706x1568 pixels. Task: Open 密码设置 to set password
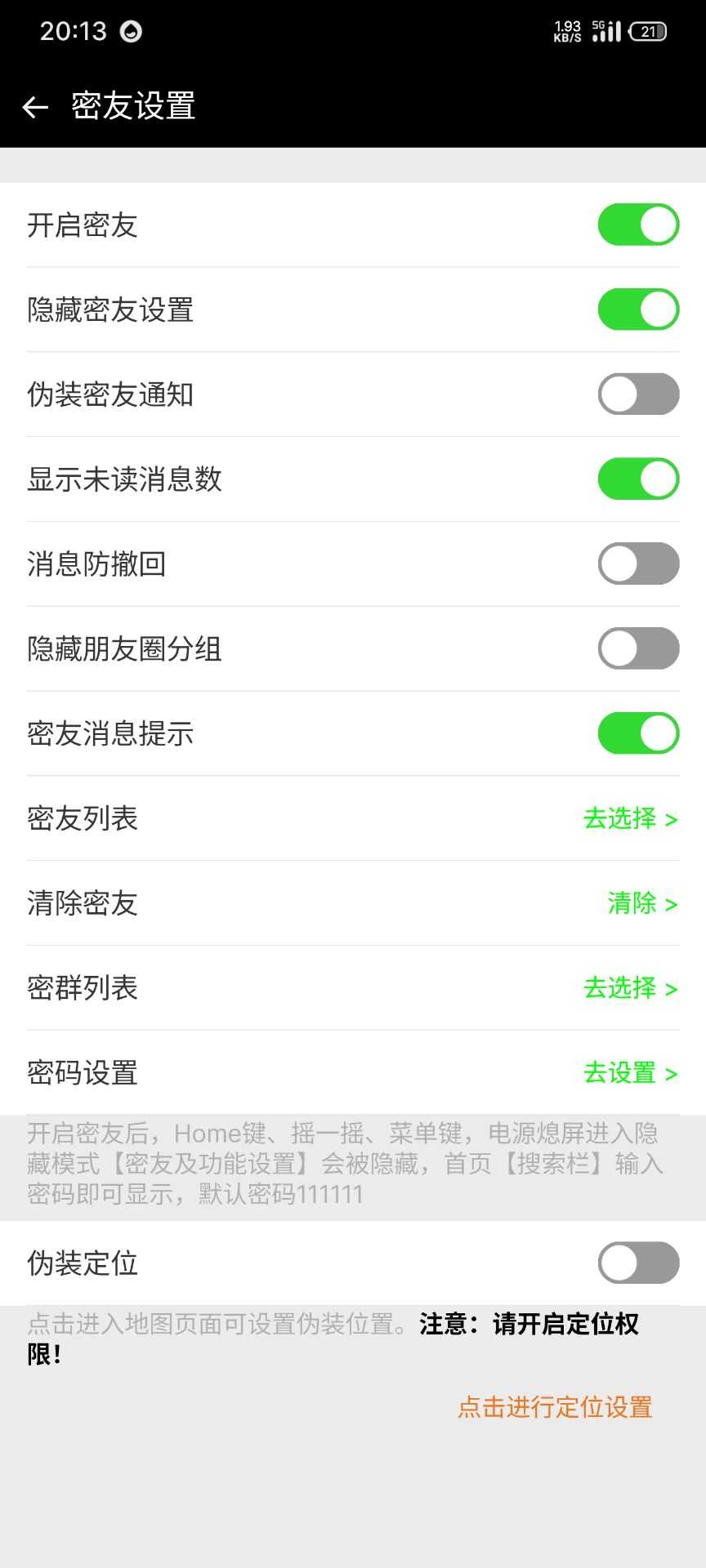(630, 1073)
